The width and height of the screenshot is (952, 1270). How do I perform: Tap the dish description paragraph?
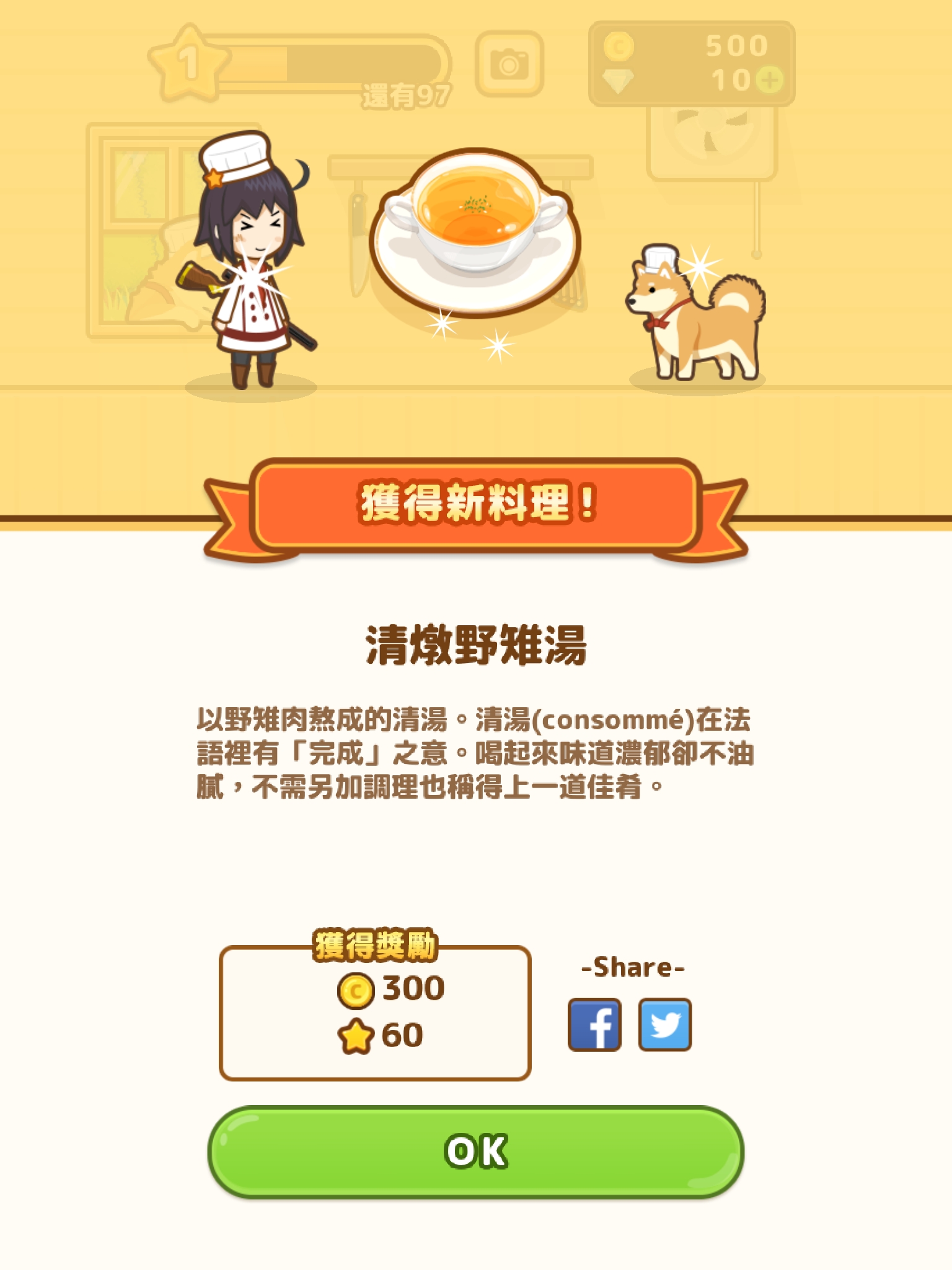[476, 753]
